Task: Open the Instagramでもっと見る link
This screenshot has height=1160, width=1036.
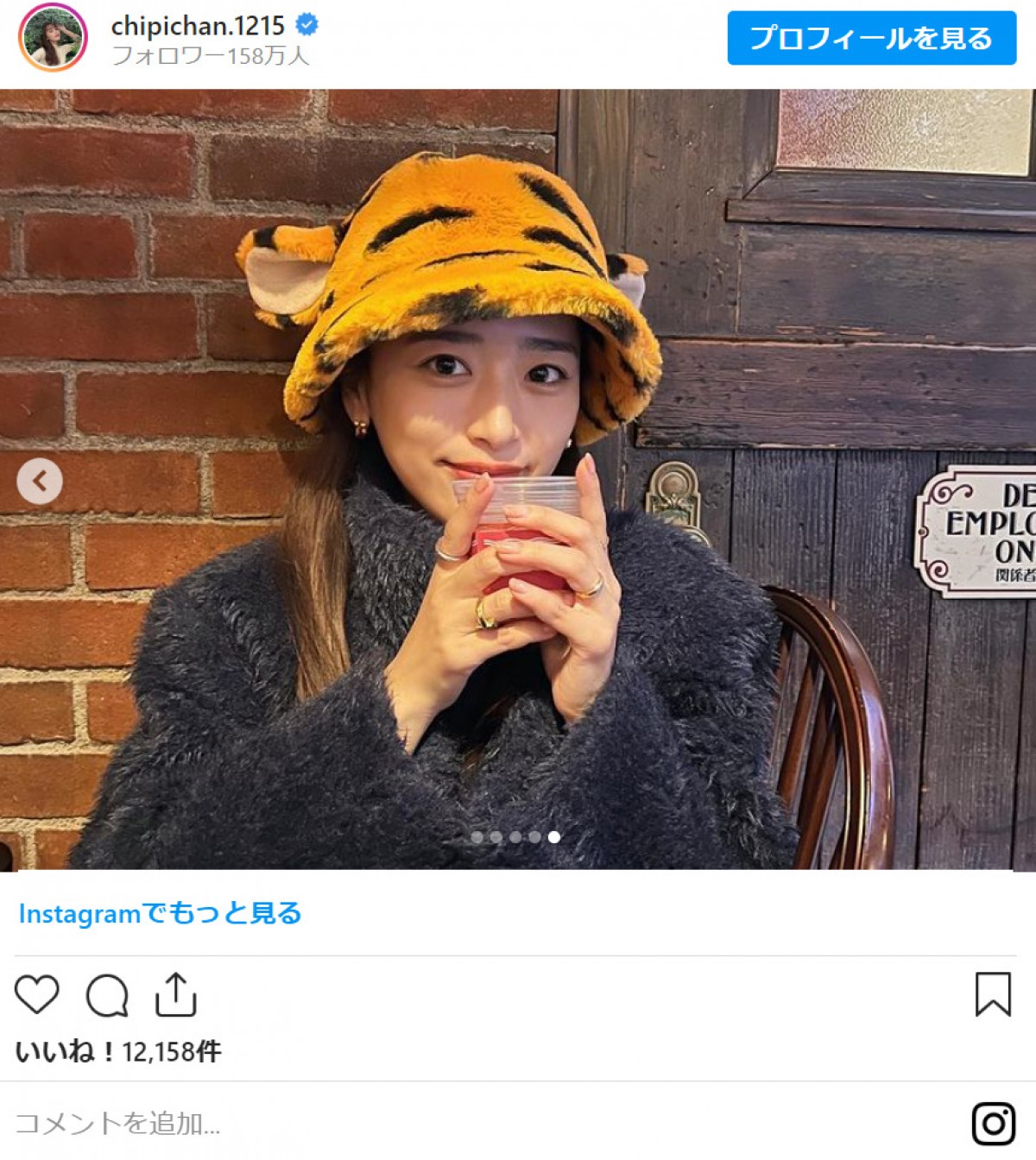Action: pyautogui.click(x=160, y=913)
